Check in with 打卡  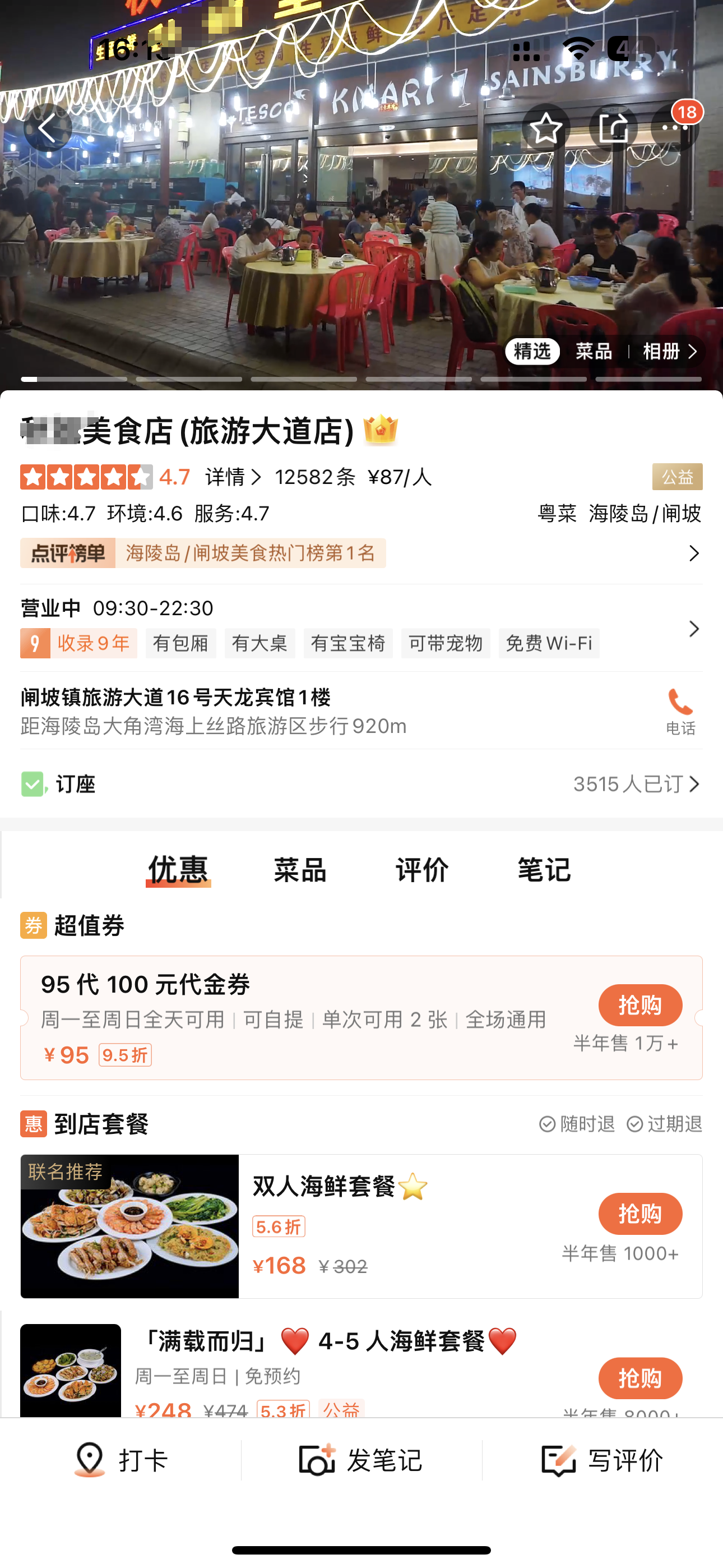click(121, 1460)
